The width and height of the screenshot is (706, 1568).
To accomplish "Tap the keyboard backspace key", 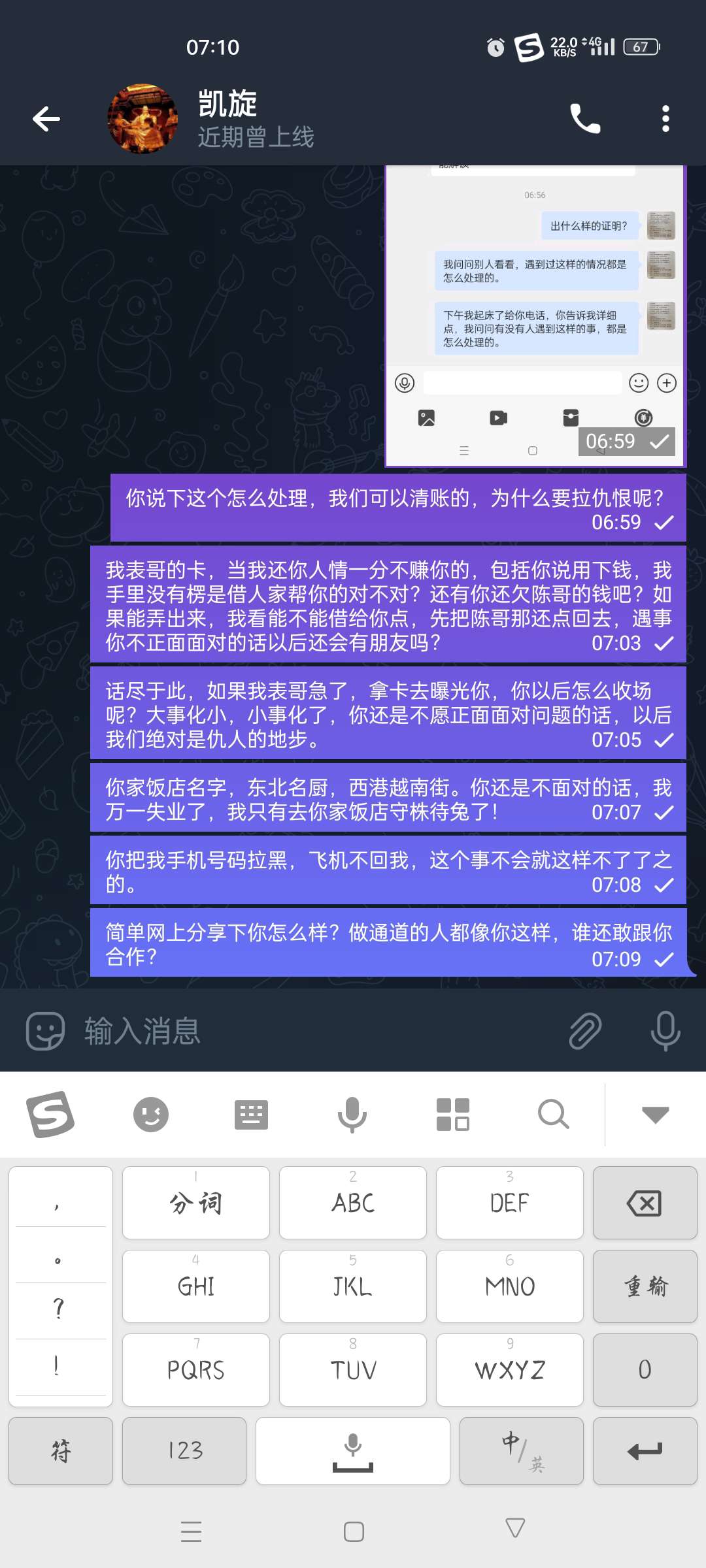I will pos(645,1203).
